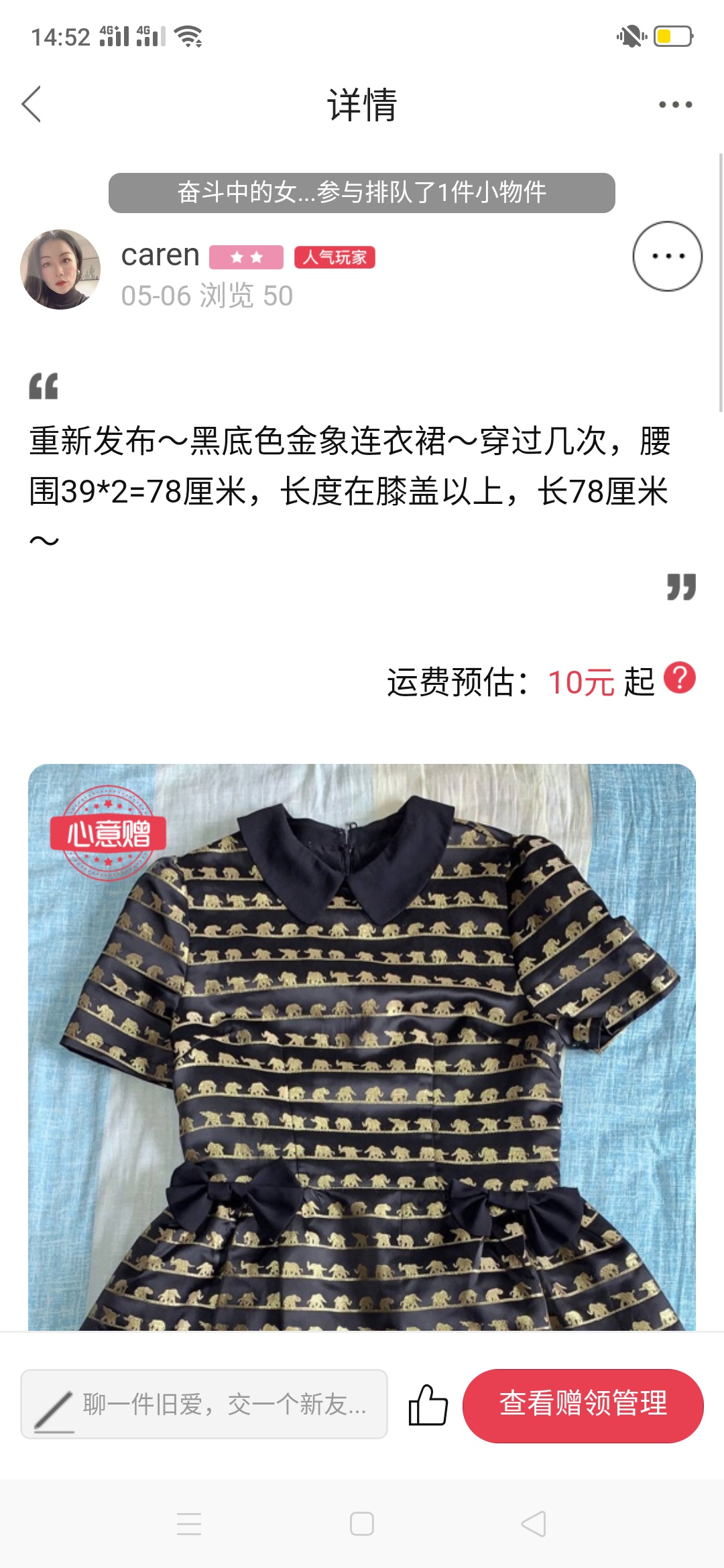
Task: Tap the system home button
Action: pos(362,1524)
